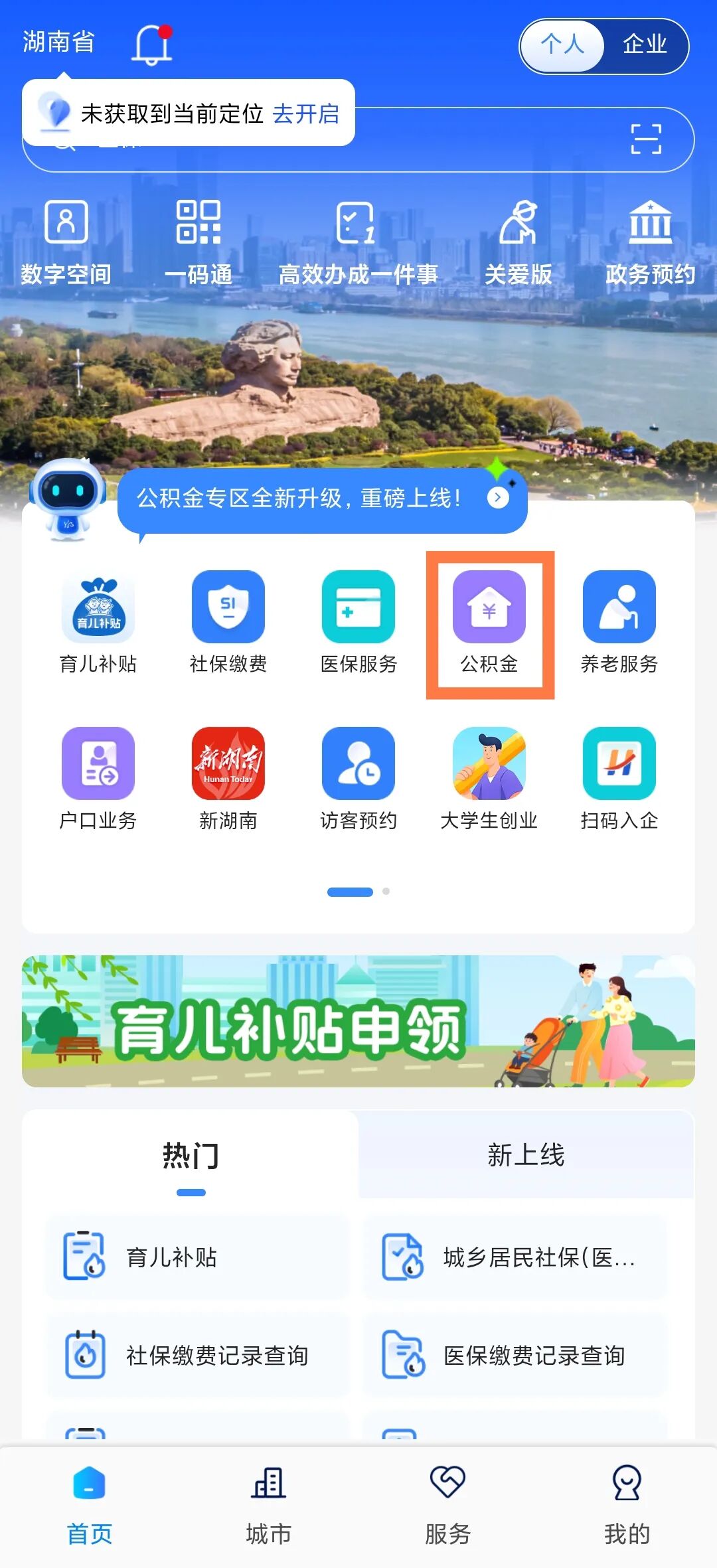Open the QR scan icon in search bar
The image size is (717, 1568).
click(647, 140)
